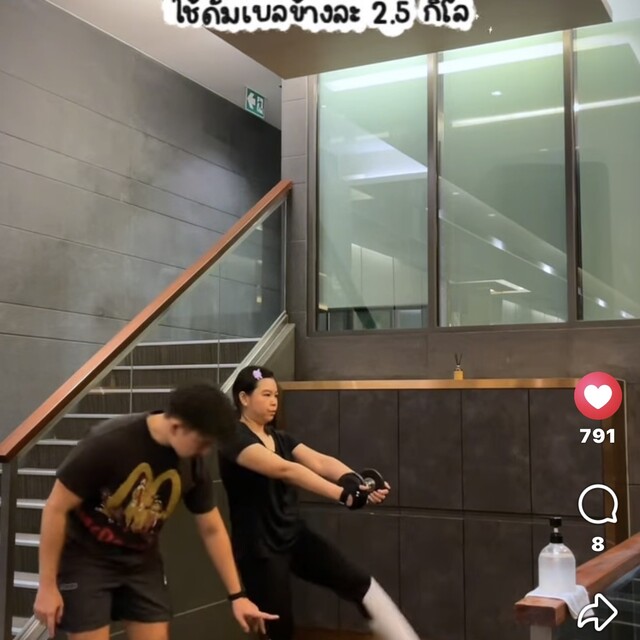640x640 pixels.
Task: Share this video
Action: point(598,611)
